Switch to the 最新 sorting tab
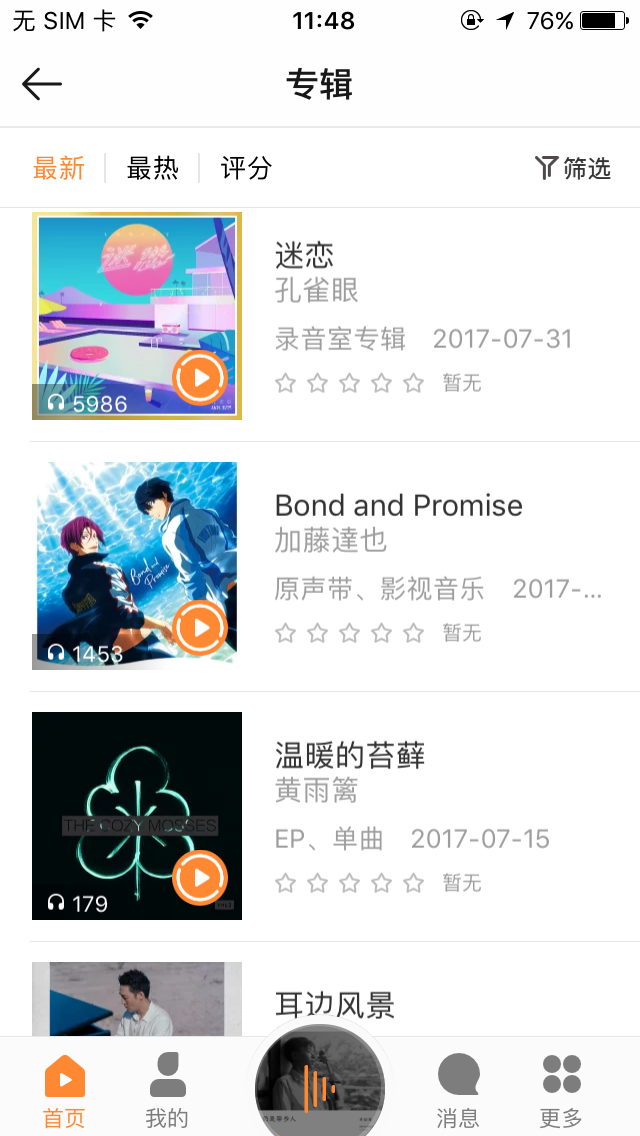 coord(59,168)
